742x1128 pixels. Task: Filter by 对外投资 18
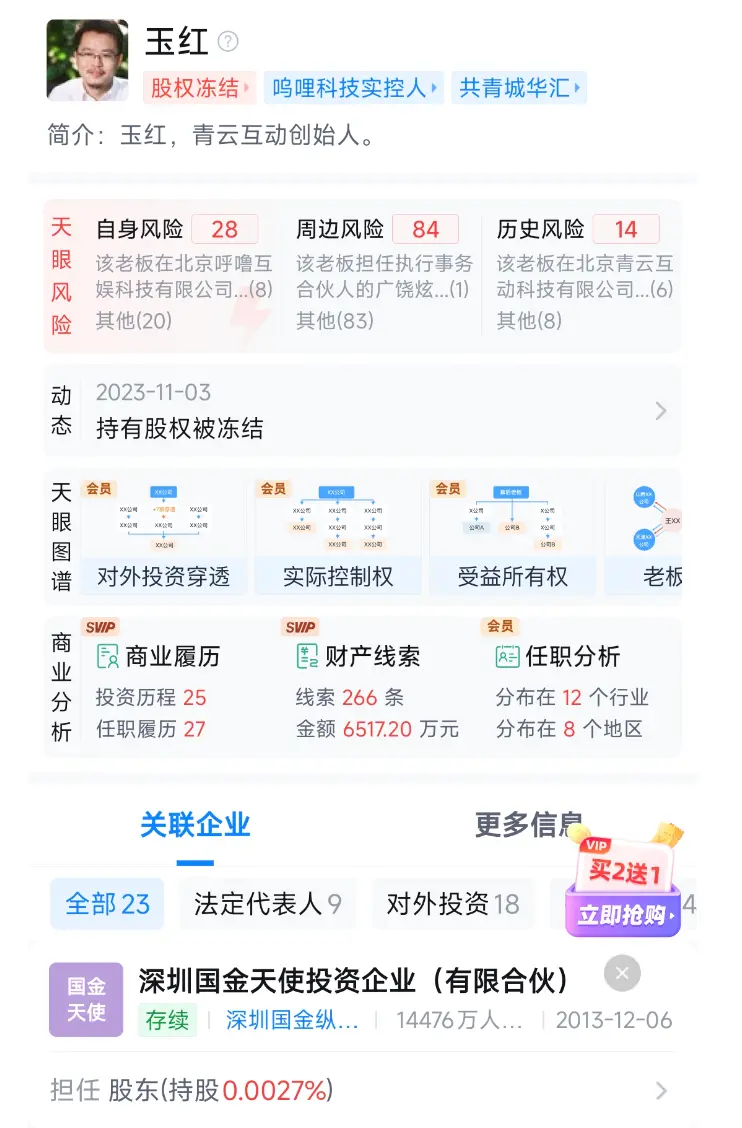(x=452, y=905)
